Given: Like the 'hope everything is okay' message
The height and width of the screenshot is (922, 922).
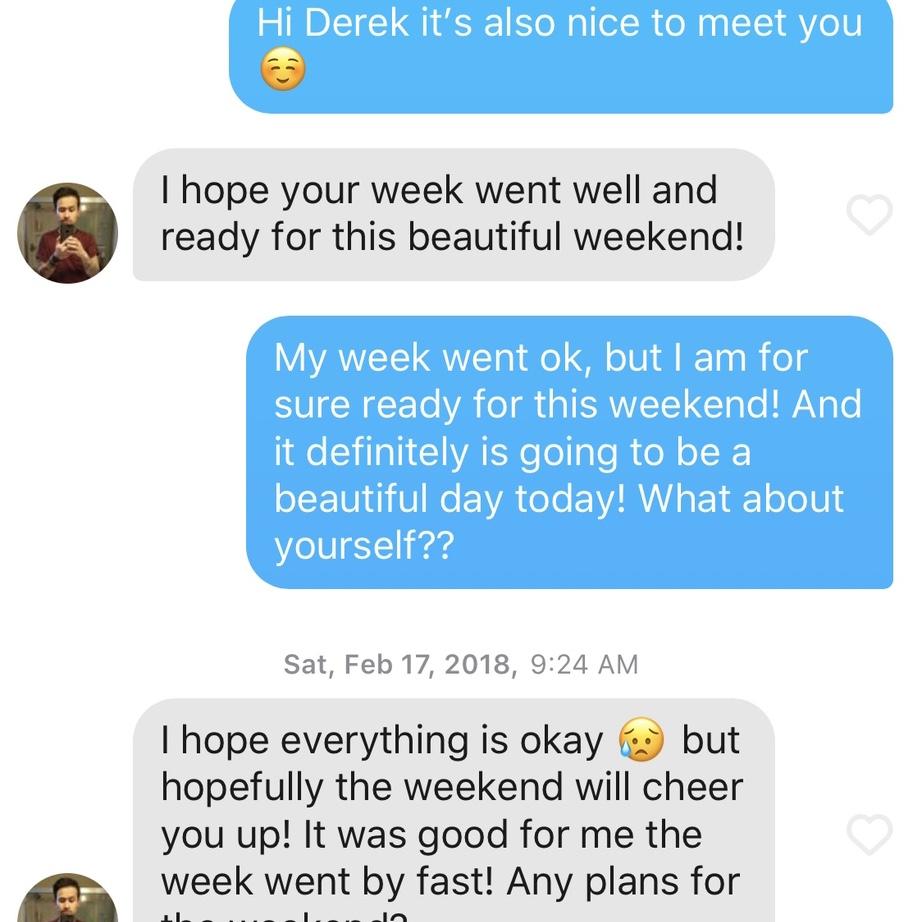Looking at the screenshot, I should (x=868, y=834).
